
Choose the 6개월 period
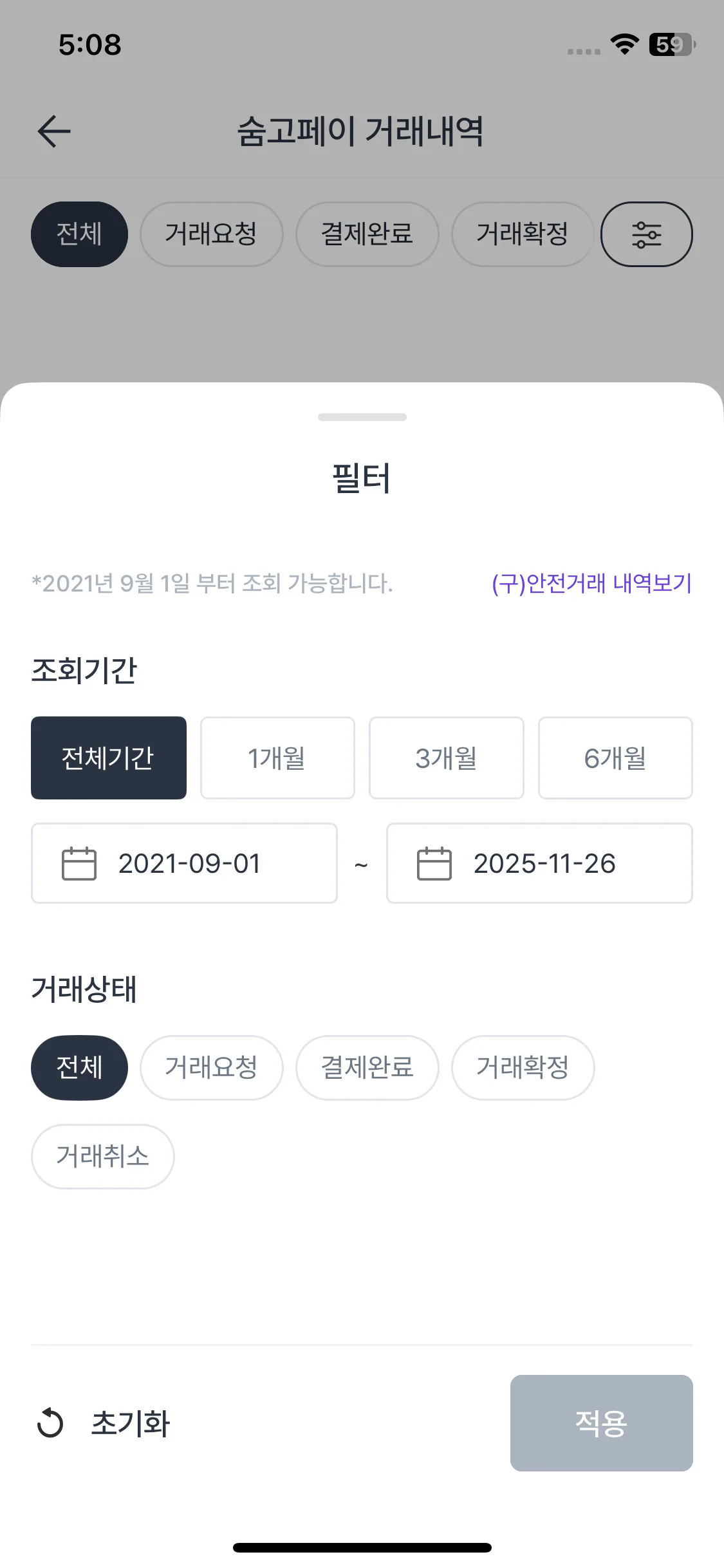tap(615, 758)
